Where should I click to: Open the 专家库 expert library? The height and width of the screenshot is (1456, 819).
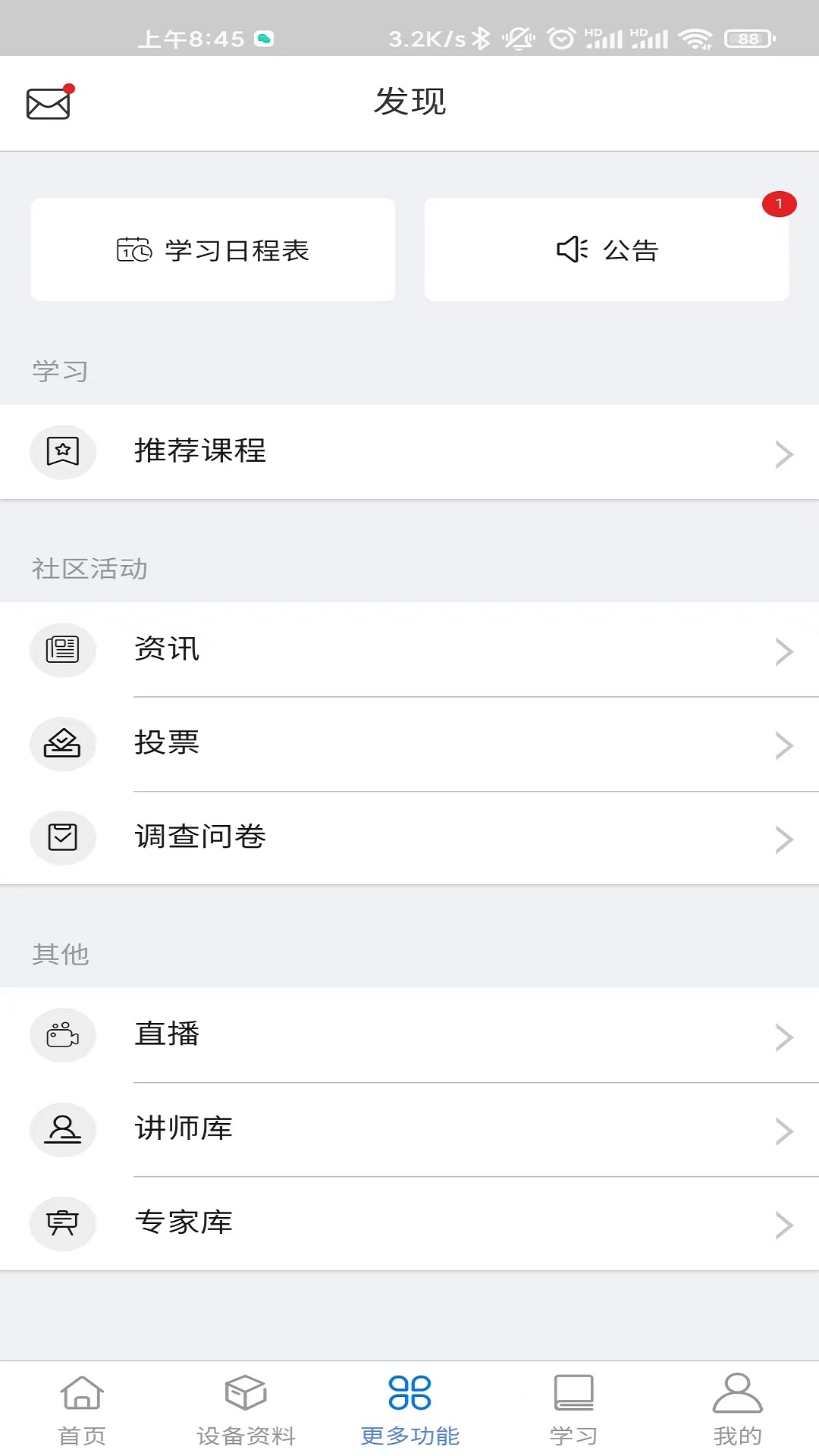pyautogui.click(x=409, y=1223)
